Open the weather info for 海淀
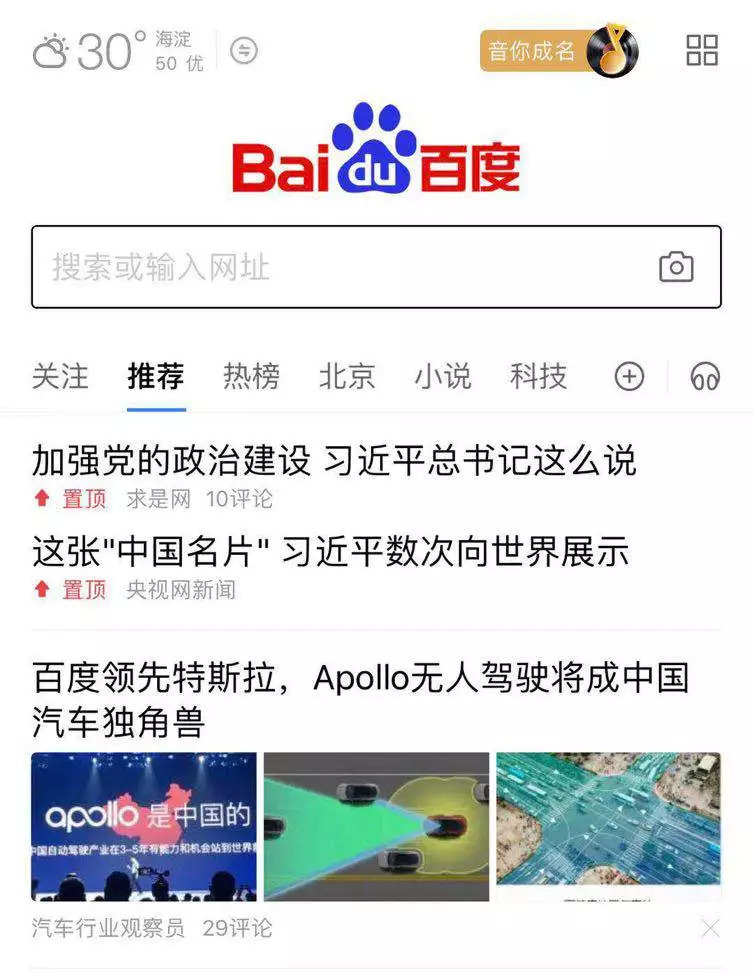 (118, 50)
